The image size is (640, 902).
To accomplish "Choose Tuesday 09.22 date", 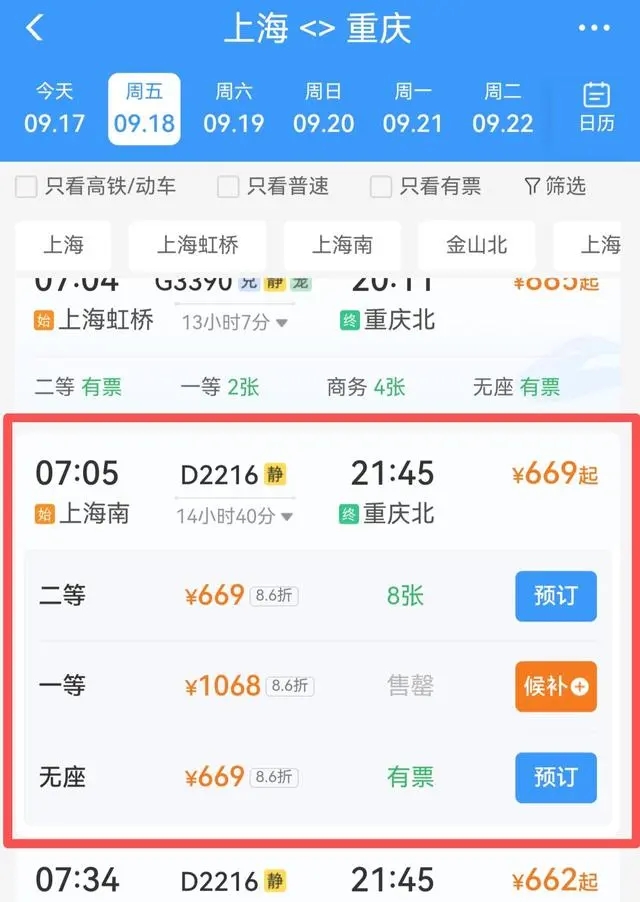I will point(503,109).
